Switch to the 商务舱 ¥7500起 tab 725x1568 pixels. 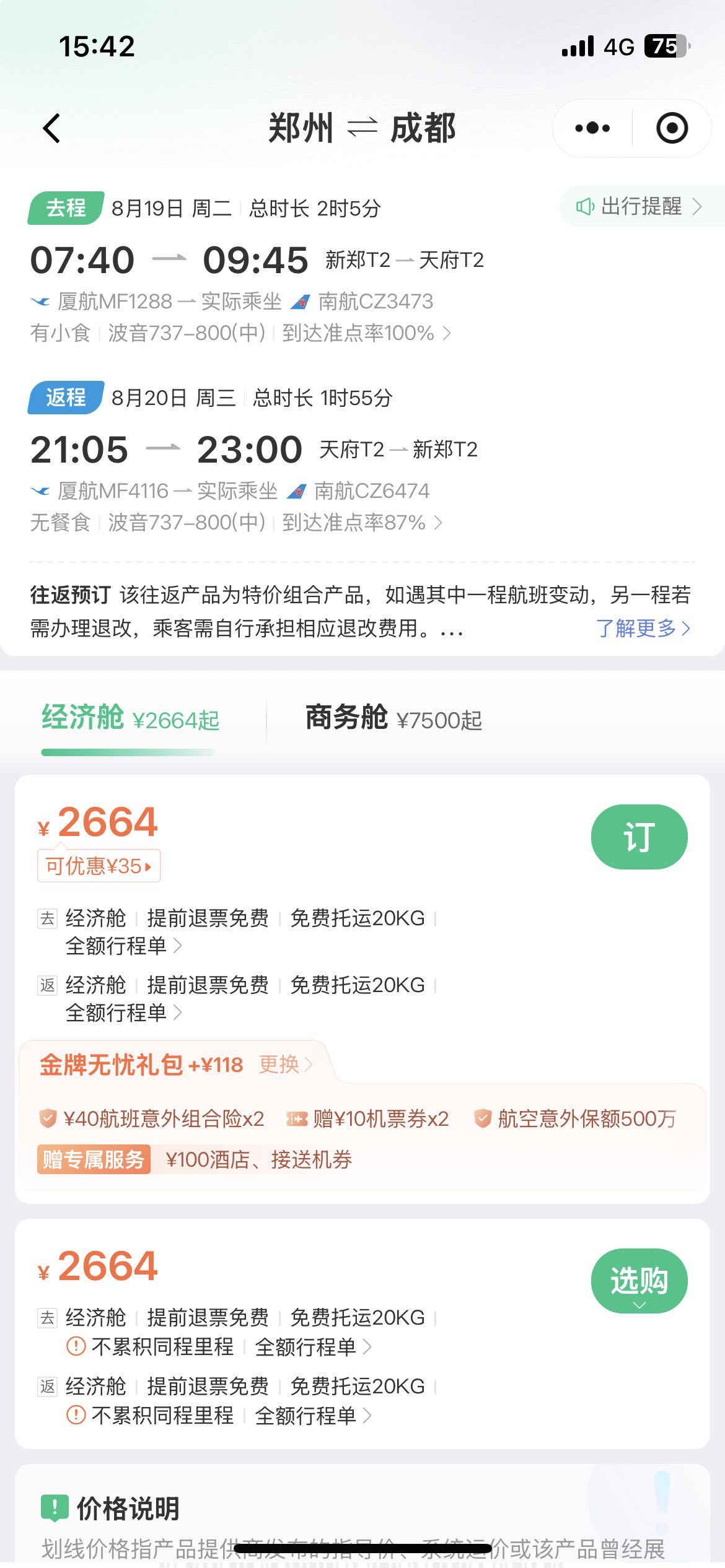[x=393, y=719]
